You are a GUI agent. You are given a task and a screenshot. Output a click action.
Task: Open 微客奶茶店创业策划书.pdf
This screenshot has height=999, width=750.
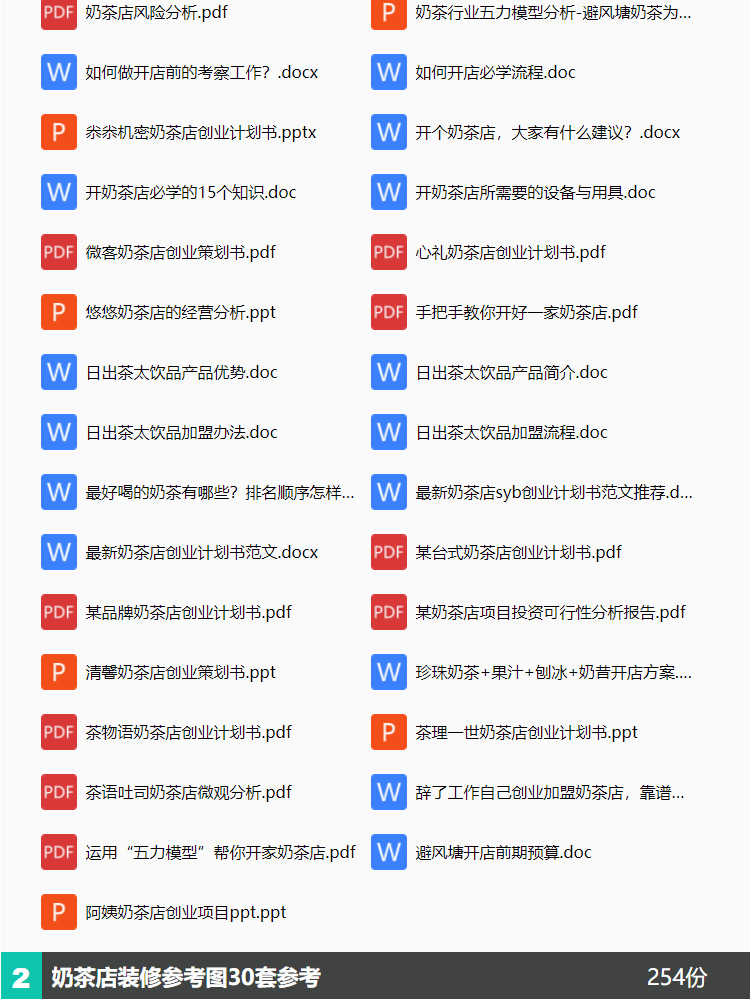point(180,252)
